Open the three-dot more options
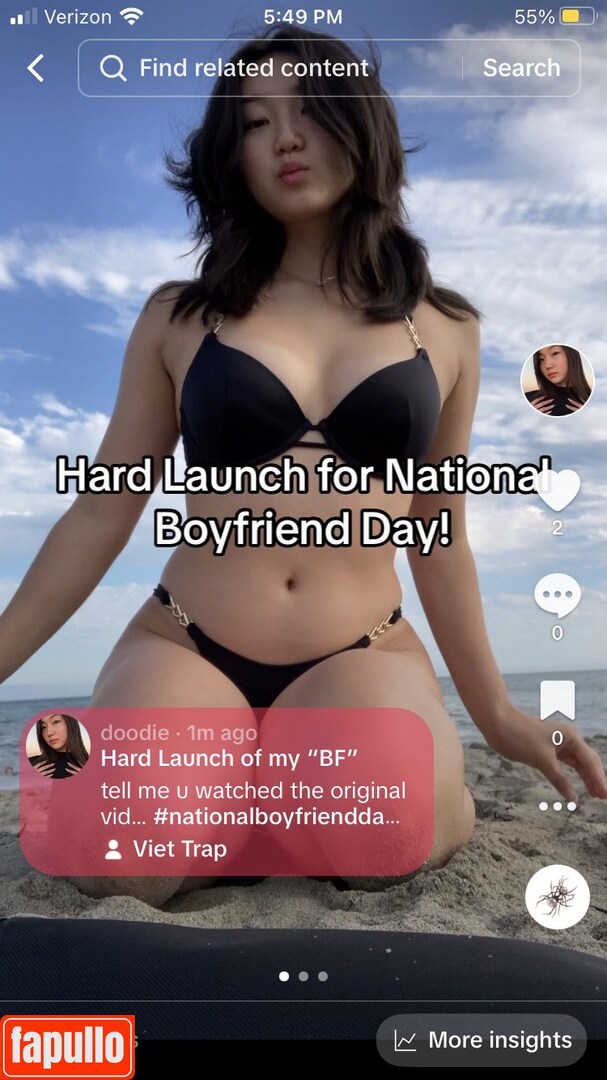Viewport: 607px width, 1080px height. coord(557,806)
